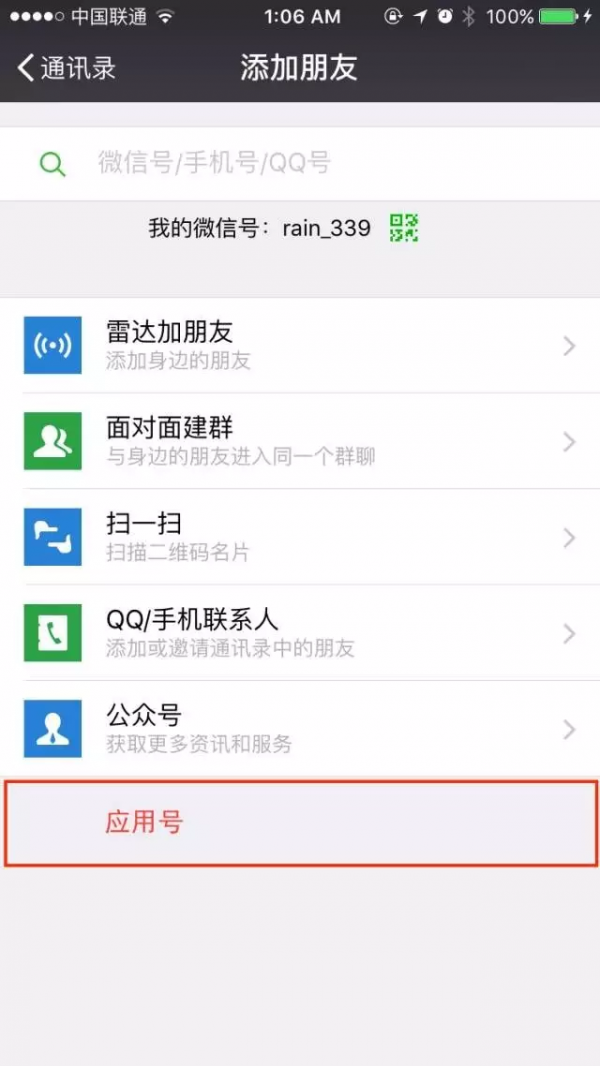Go back to 通讯录
Viewport: 600px width, 1066px height.
(66, 68)
